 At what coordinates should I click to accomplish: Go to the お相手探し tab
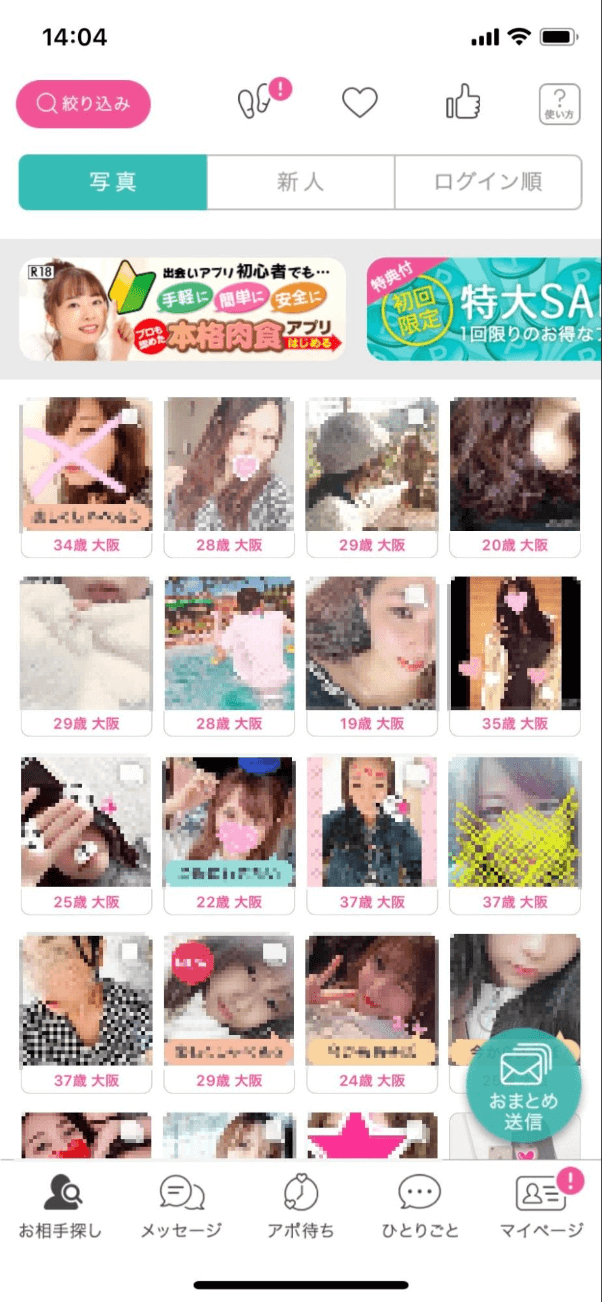[x=60, y=1207]
